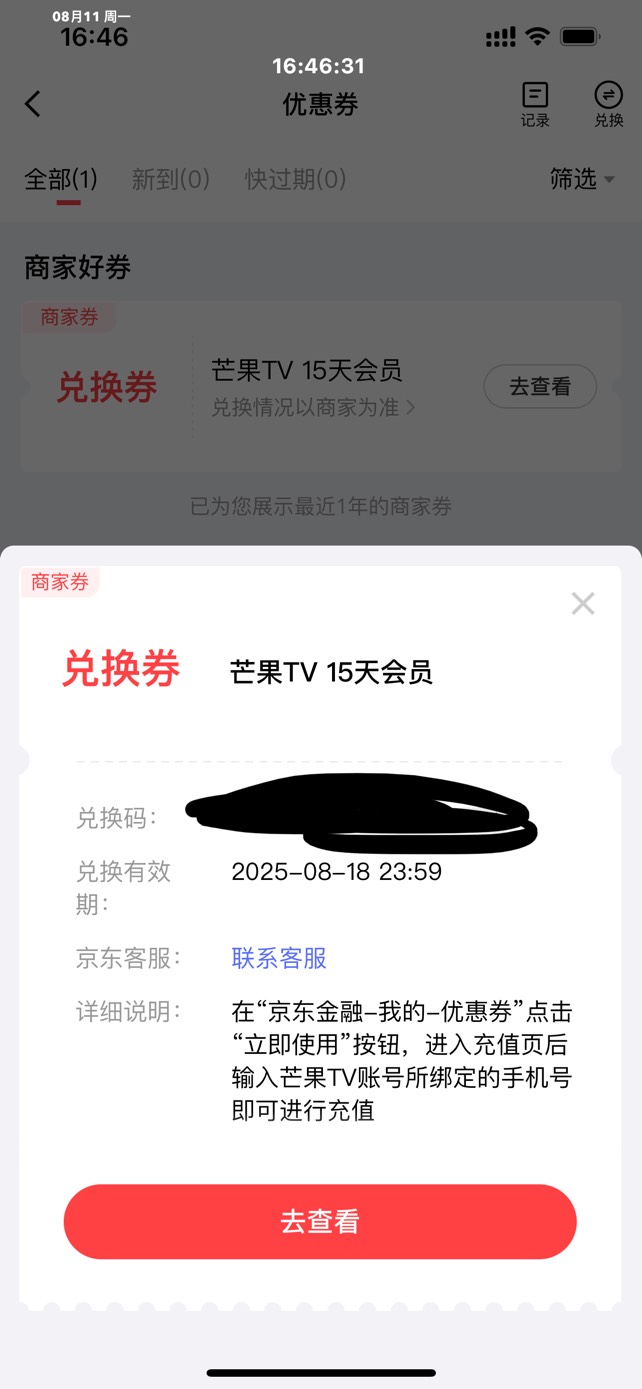Open the 兑换 exchange icon

(x=608, y=105)
